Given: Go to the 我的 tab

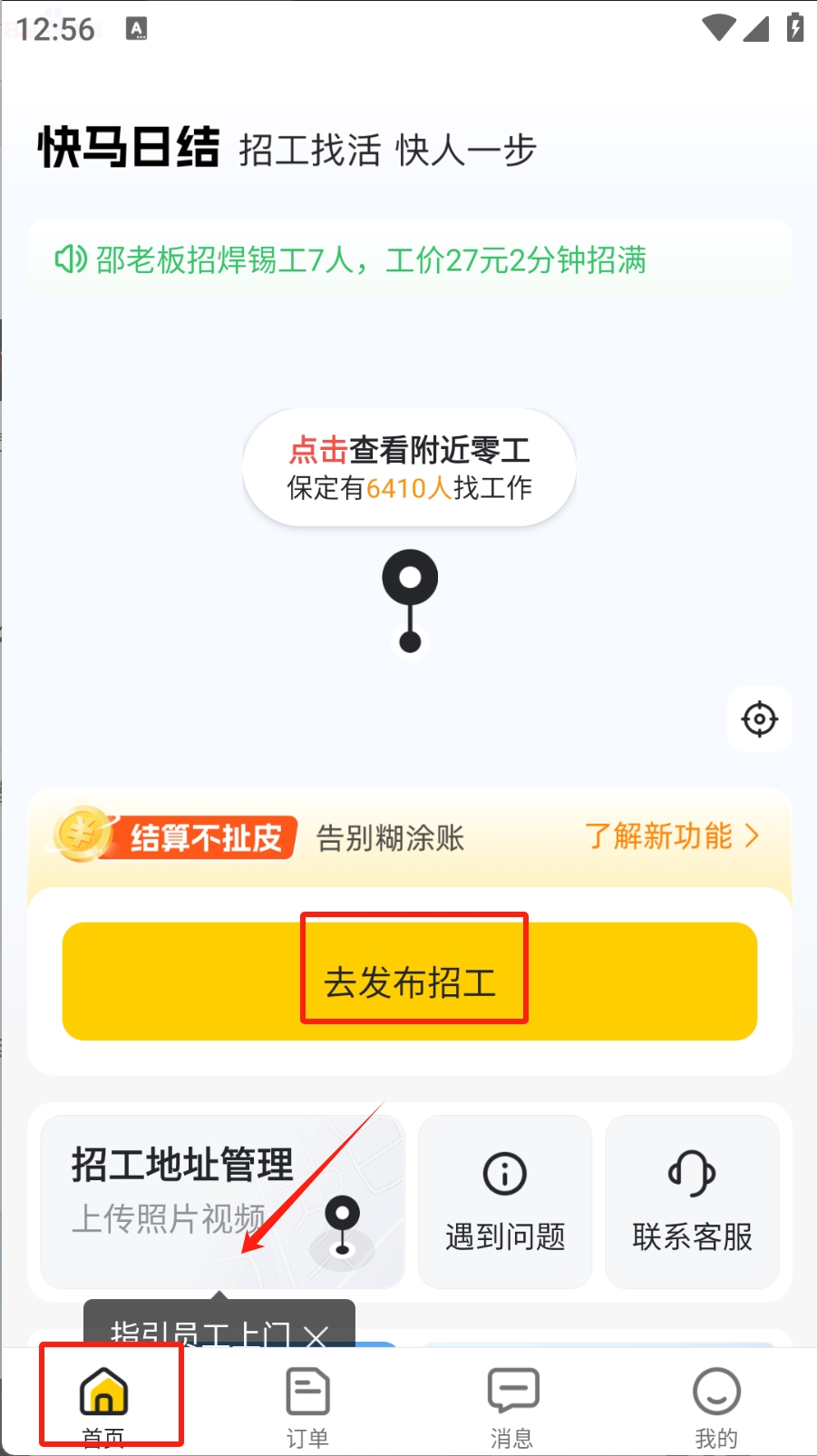Looking at the screenshot, I should 716,1402.
